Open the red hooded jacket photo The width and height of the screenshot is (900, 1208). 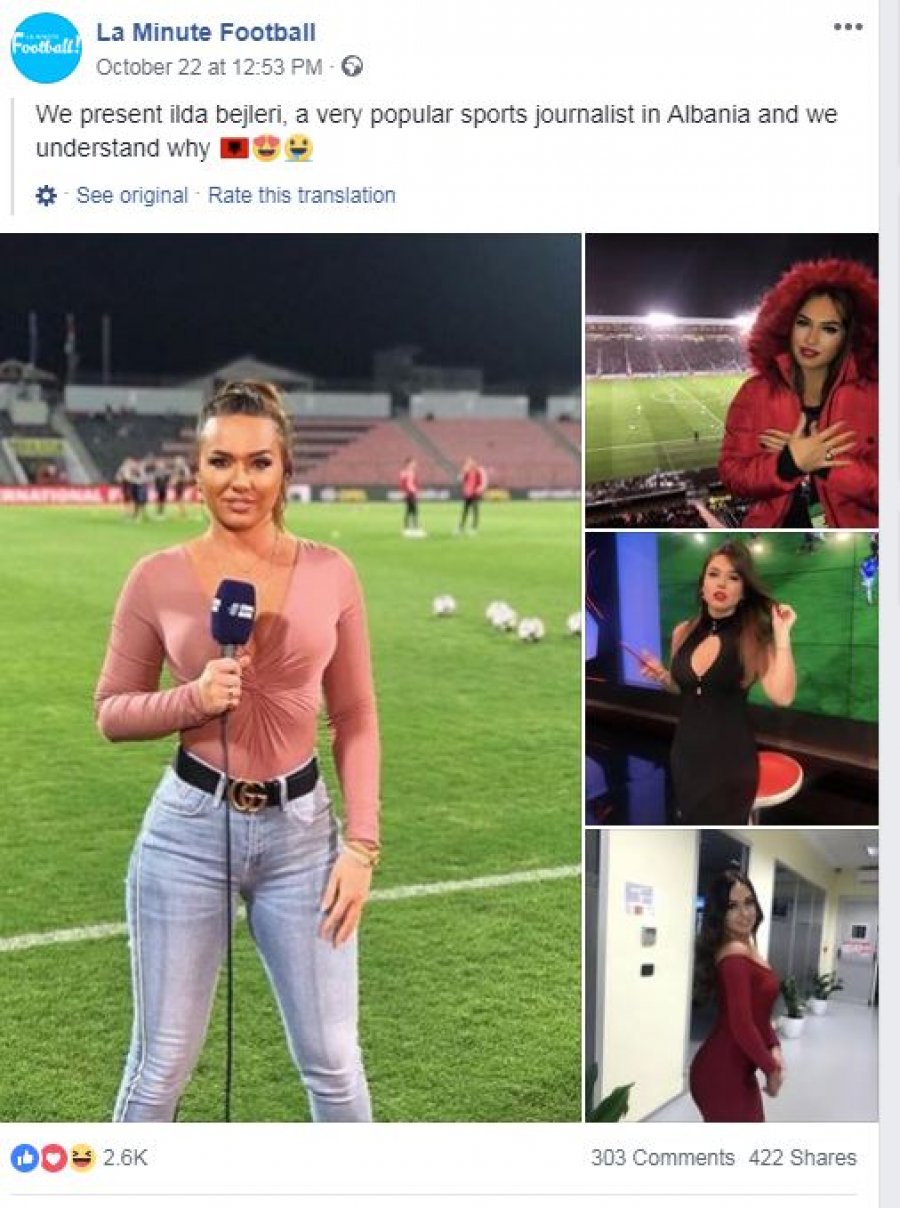[731, 380]
